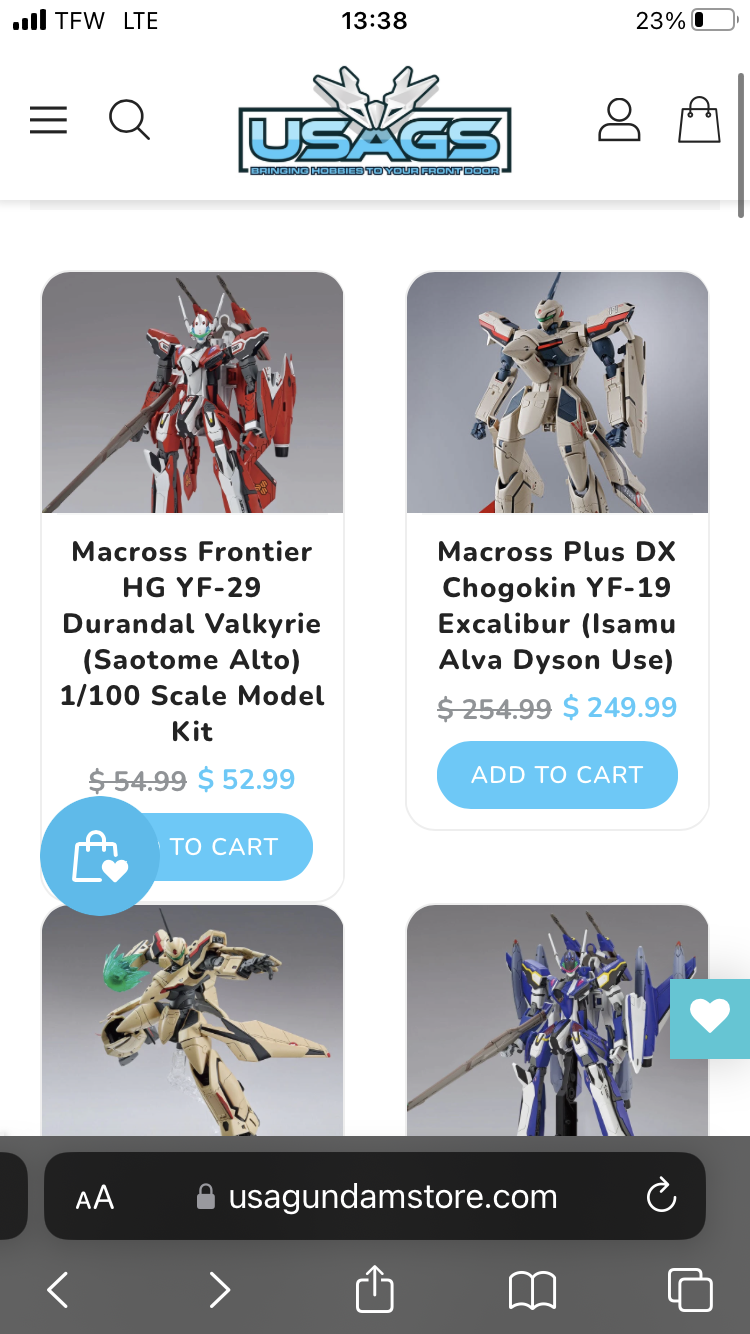
Task: Go back in Safari
Action: (x=58, y=1289)
